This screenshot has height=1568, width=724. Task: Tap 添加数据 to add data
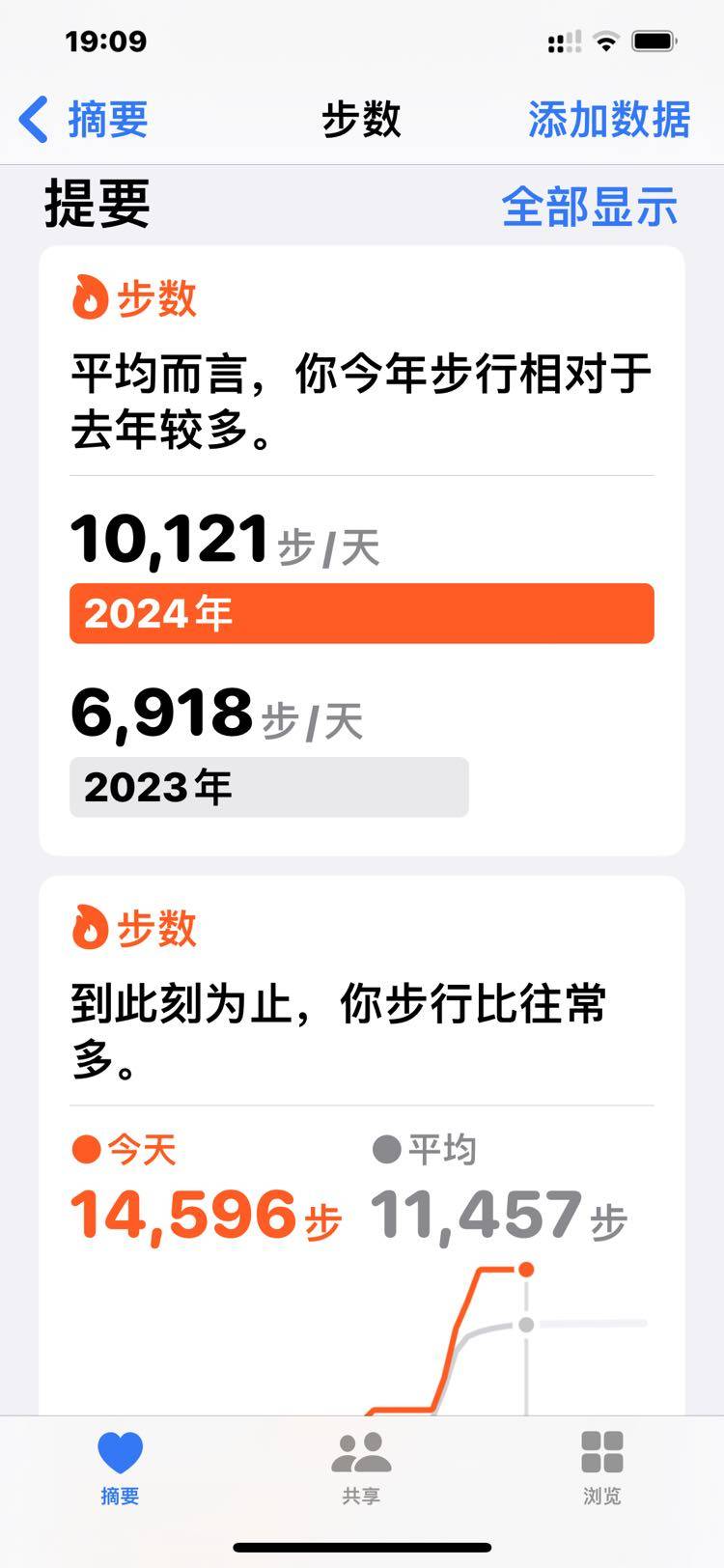(608, 120)
